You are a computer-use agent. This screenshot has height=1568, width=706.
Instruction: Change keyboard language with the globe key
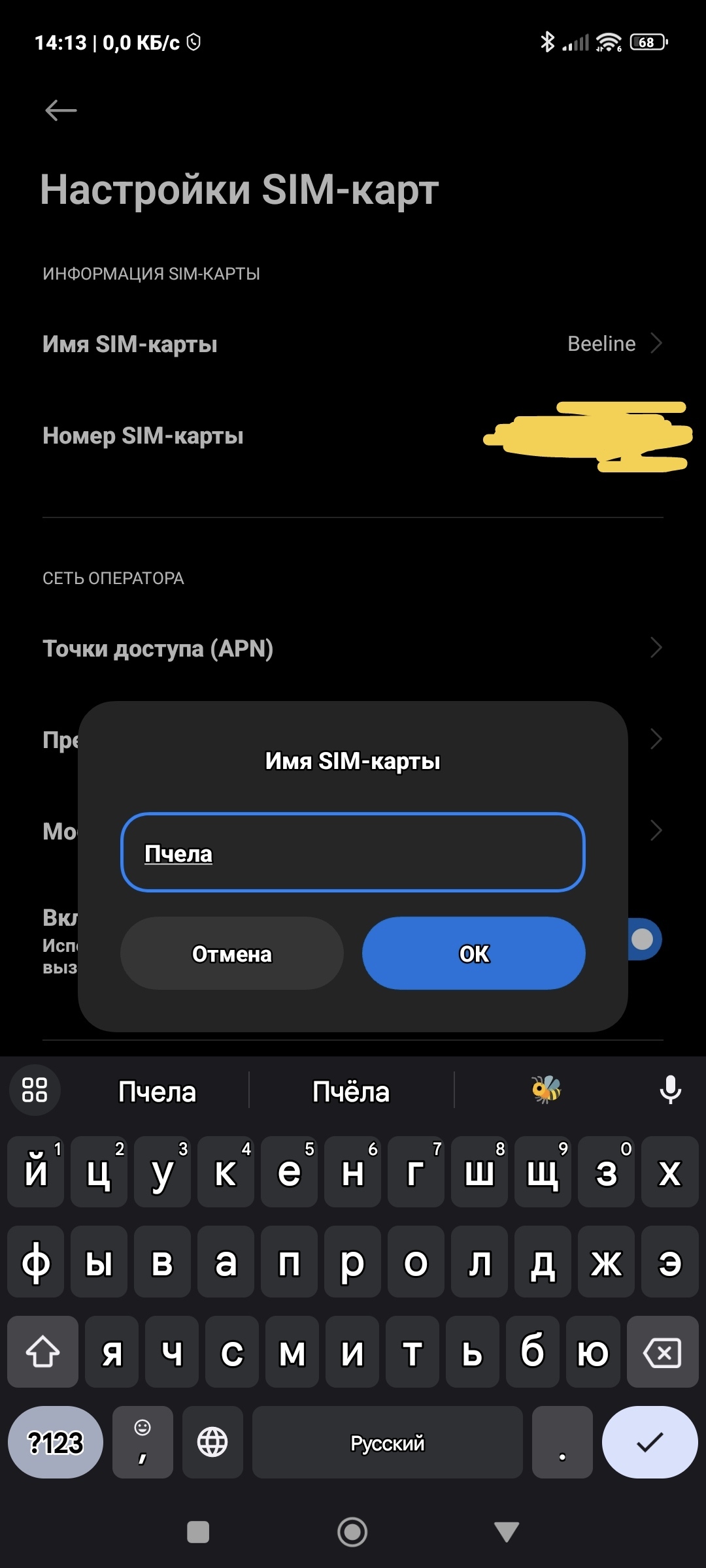point(212,1443)
